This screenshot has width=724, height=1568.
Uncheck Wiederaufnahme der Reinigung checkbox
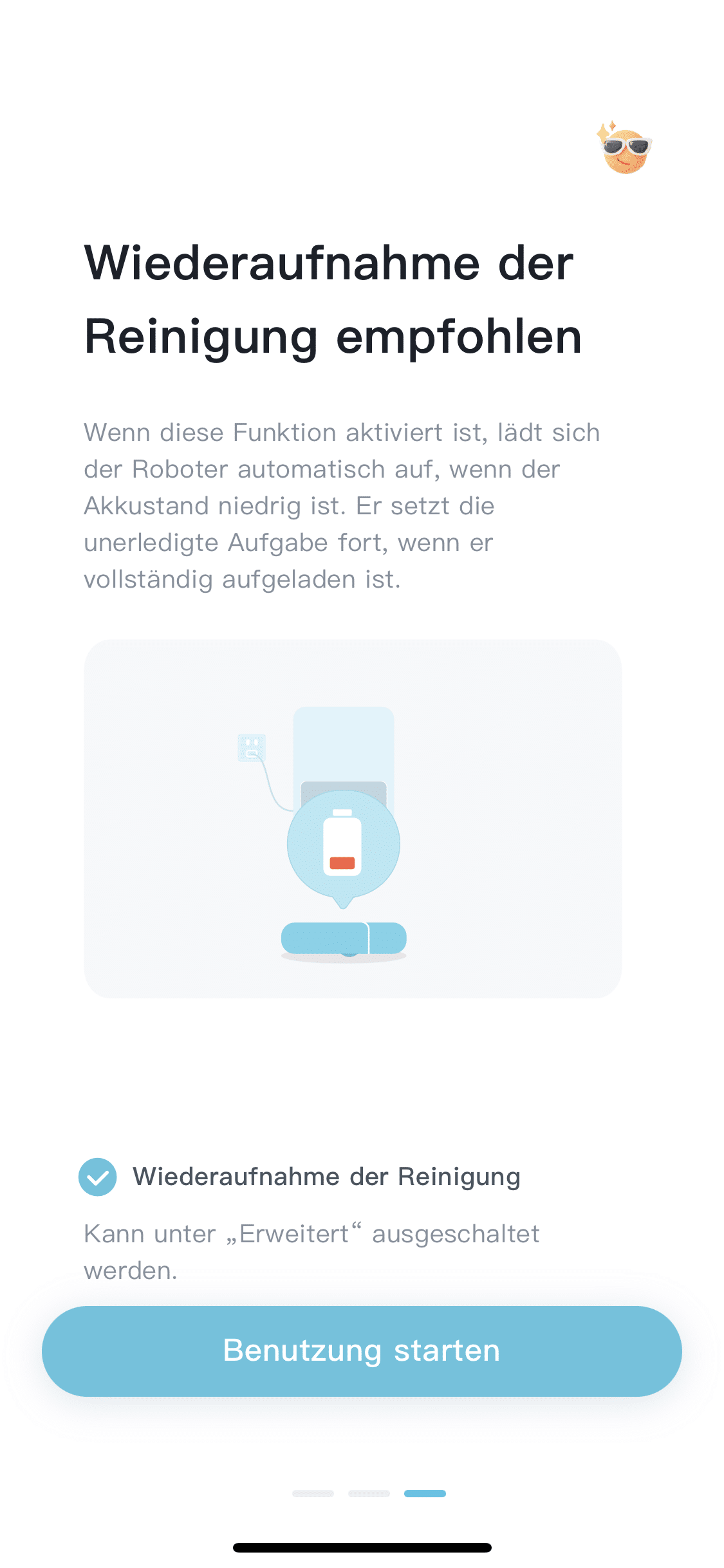coord(98,1177)
